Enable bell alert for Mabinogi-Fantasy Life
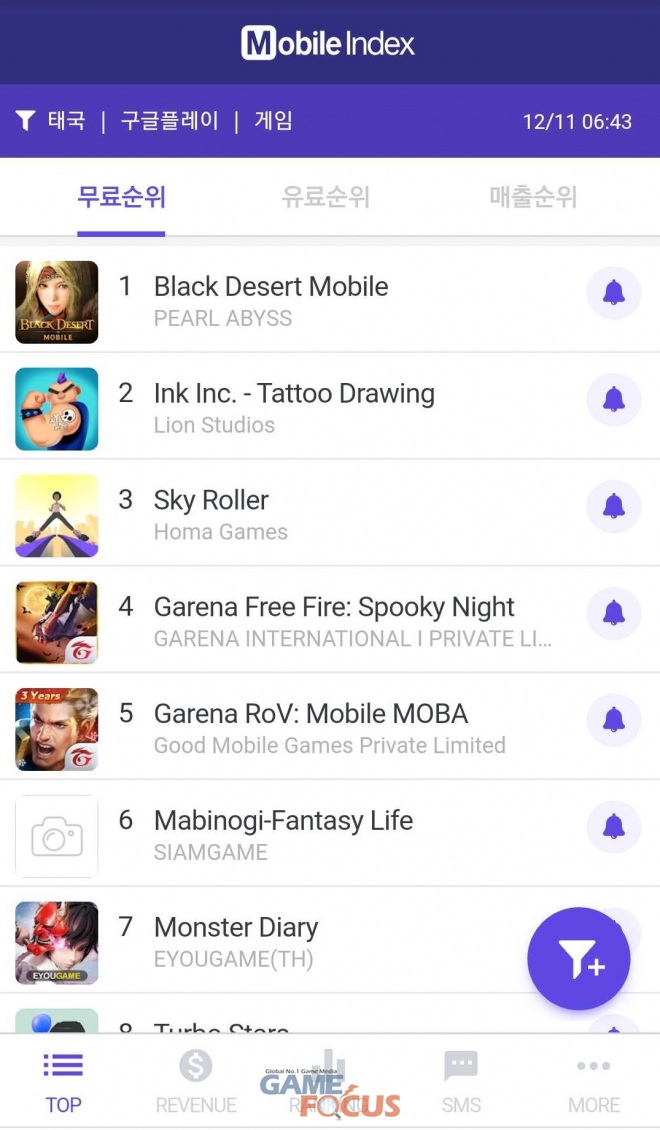This screenshot has width=660, height=1130. point(613,826)
